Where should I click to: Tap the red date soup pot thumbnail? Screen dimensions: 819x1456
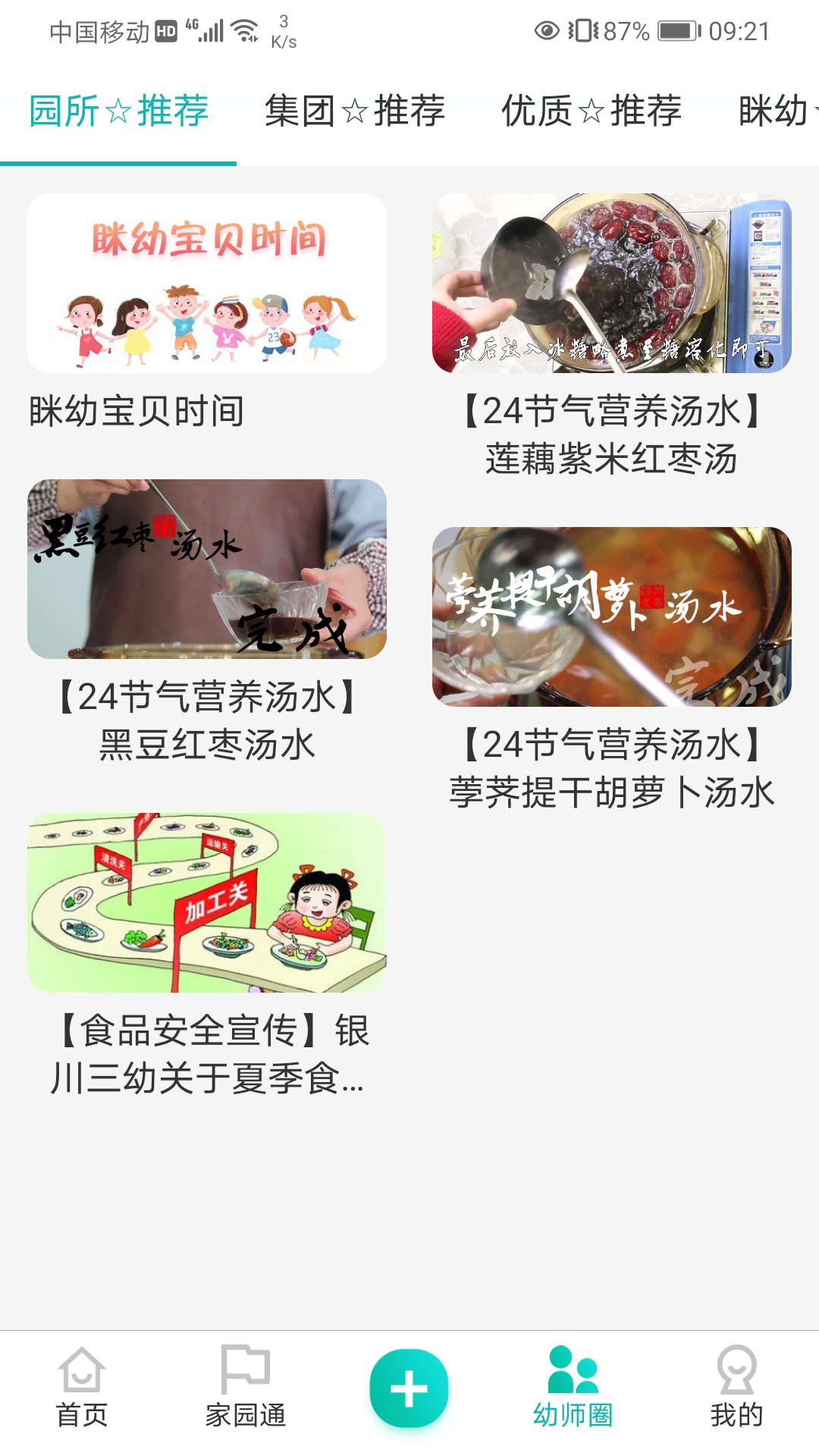click(x=613, y=286)
